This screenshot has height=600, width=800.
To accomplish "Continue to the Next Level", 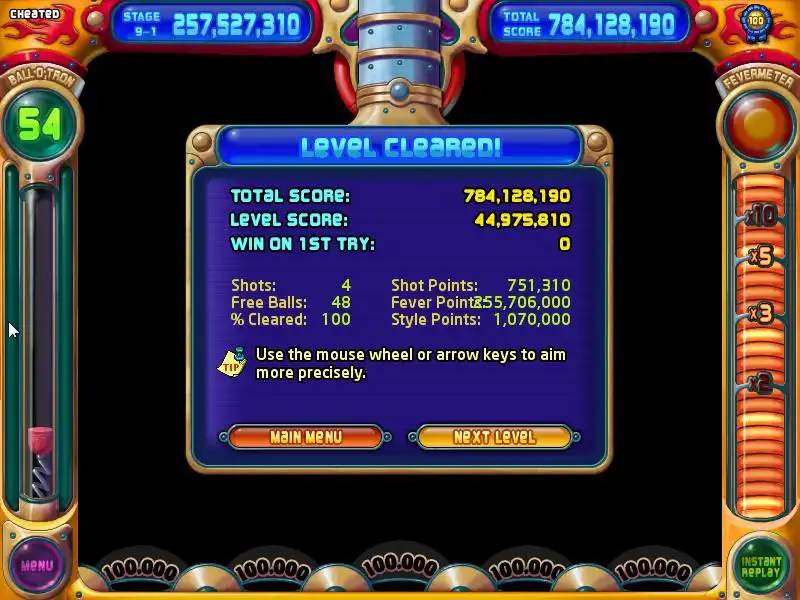I will (x=494, y=437).
